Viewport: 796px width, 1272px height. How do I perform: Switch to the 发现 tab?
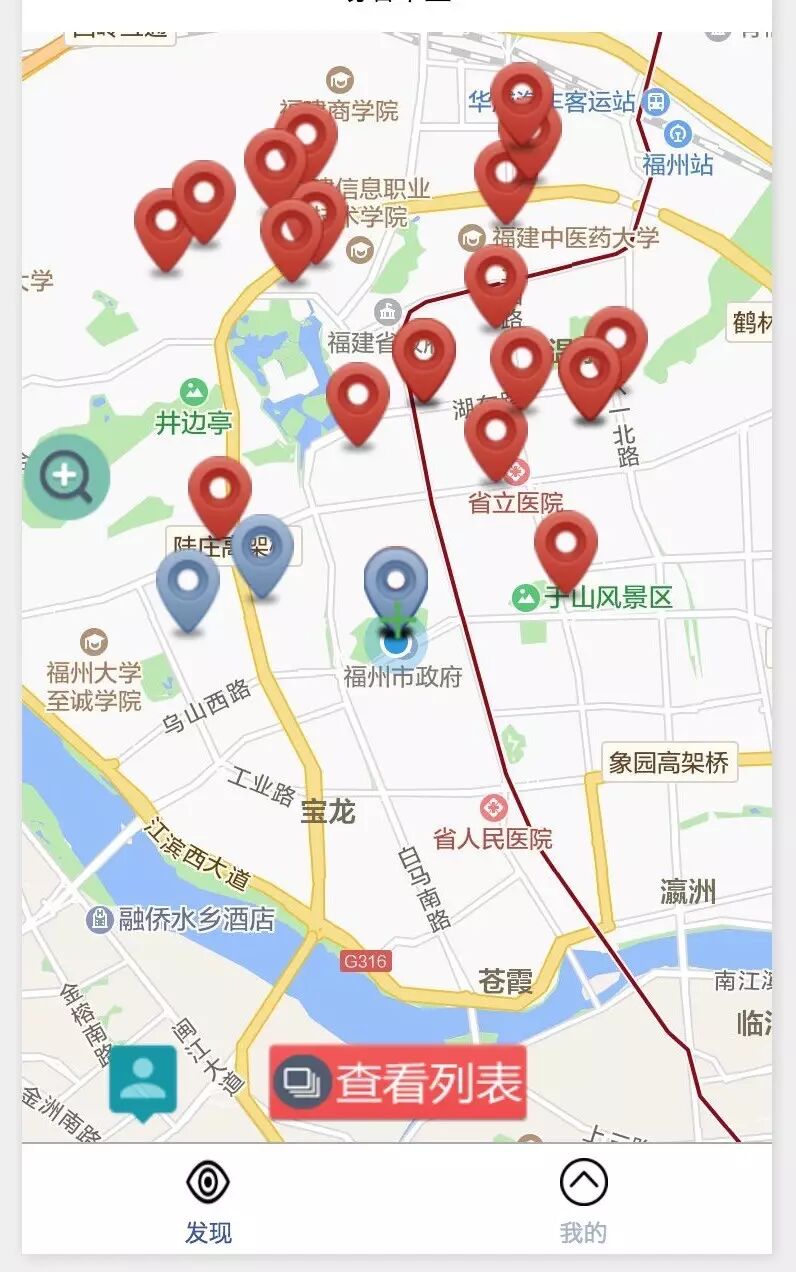[x=208, y=1201]
